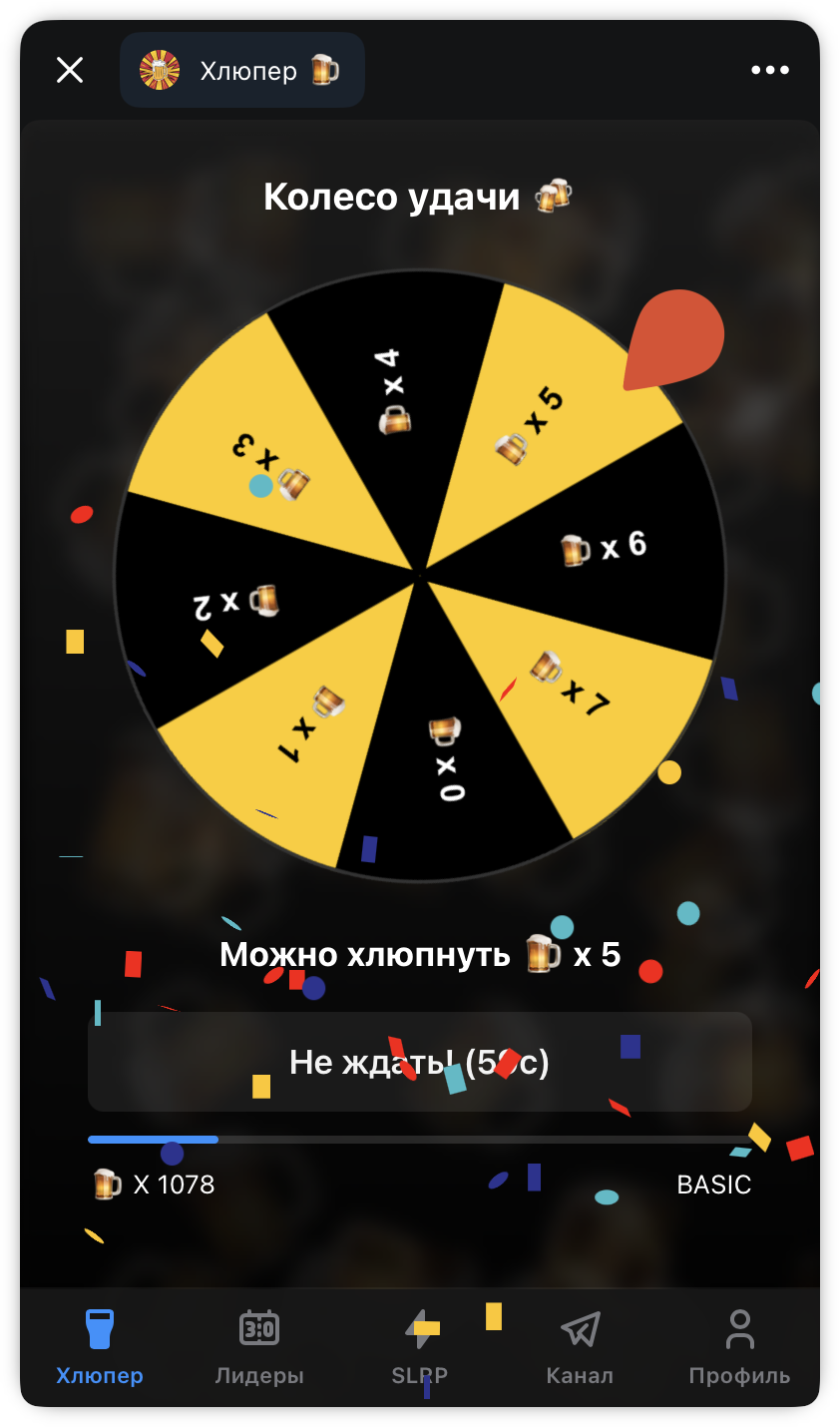The image size is (840, 1427).
Task: Close the mini app with the X
Action: pos(70,70)
